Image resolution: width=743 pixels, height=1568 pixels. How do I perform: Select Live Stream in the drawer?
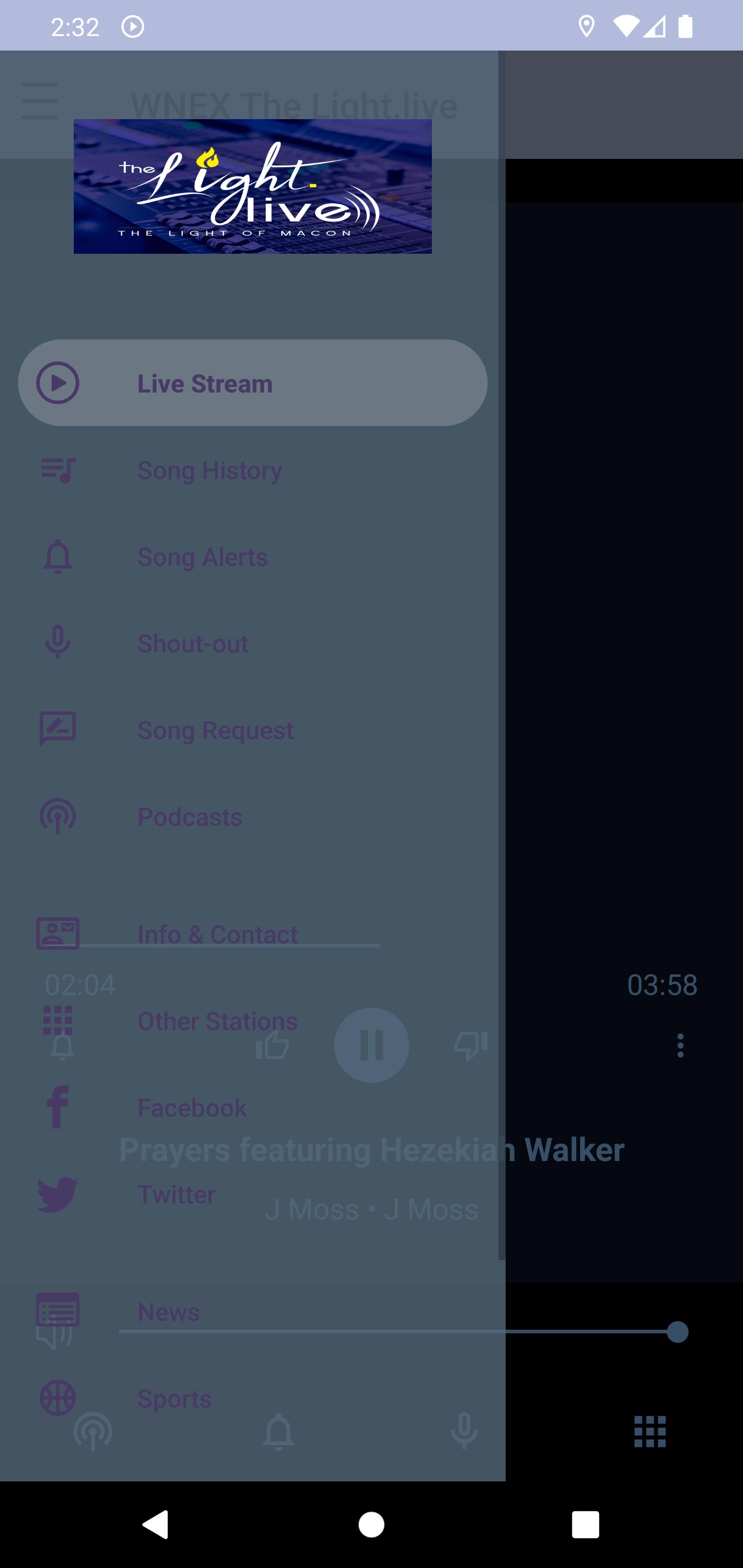[253, 383]
